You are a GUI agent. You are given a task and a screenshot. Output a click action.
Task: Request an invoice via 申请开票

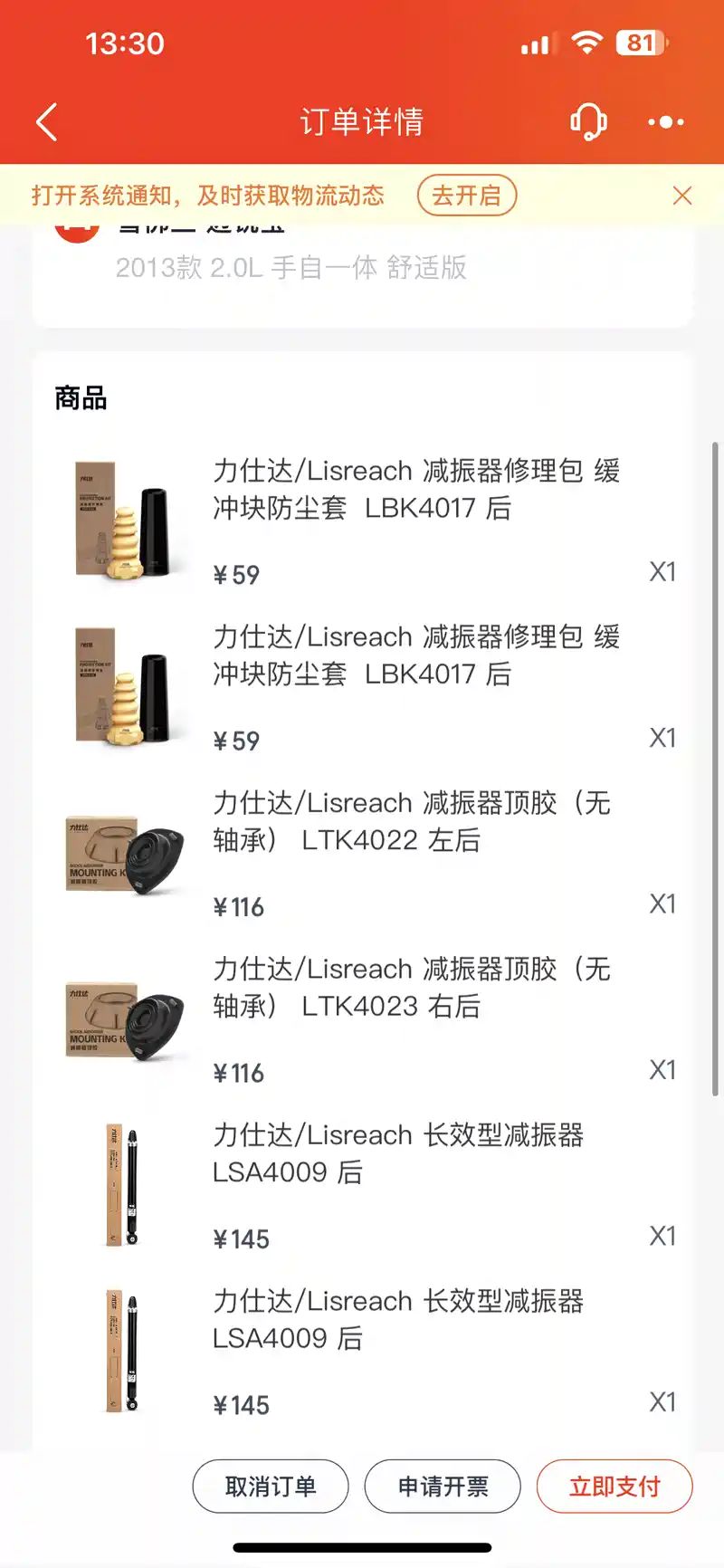coord(443,1487)
